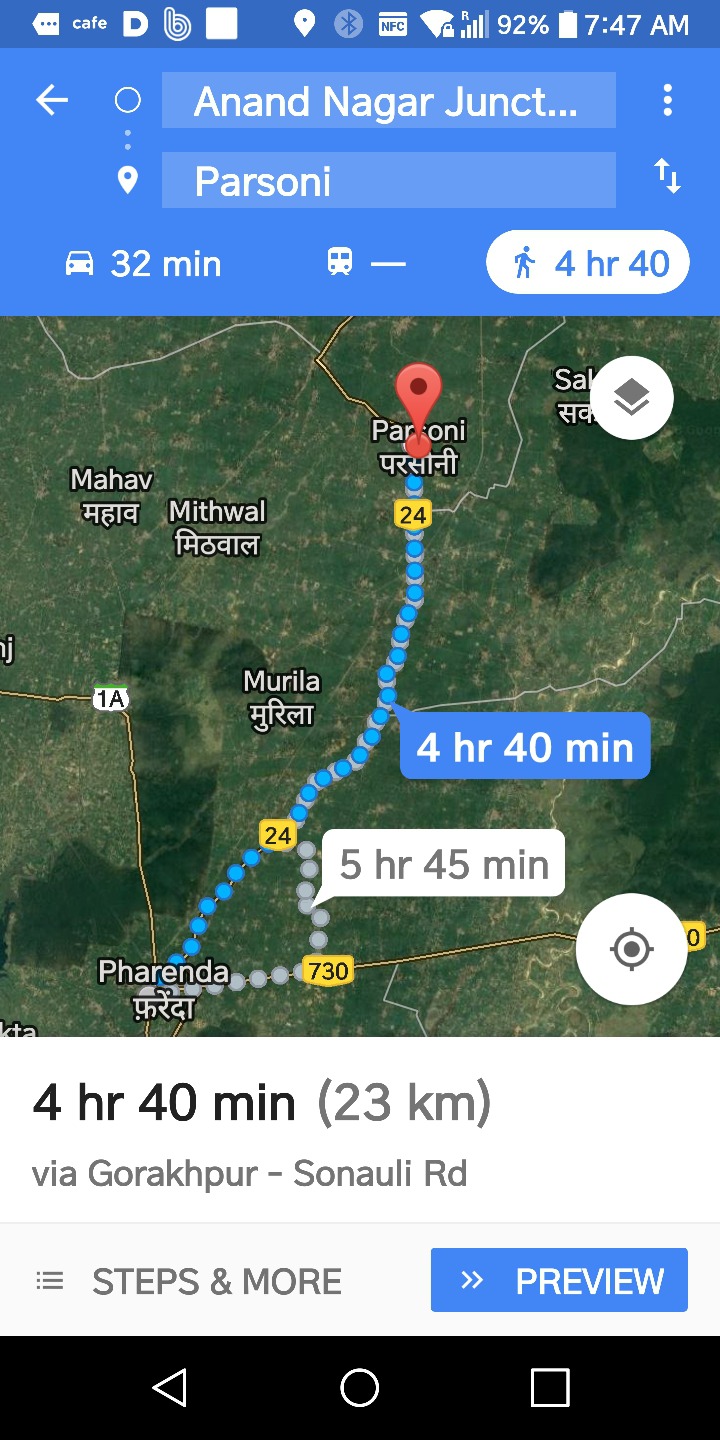The height and width of the screenshot is (1440, 720).
Task: Open the three-dot overflow menu
Action: [x=667, y=100]
